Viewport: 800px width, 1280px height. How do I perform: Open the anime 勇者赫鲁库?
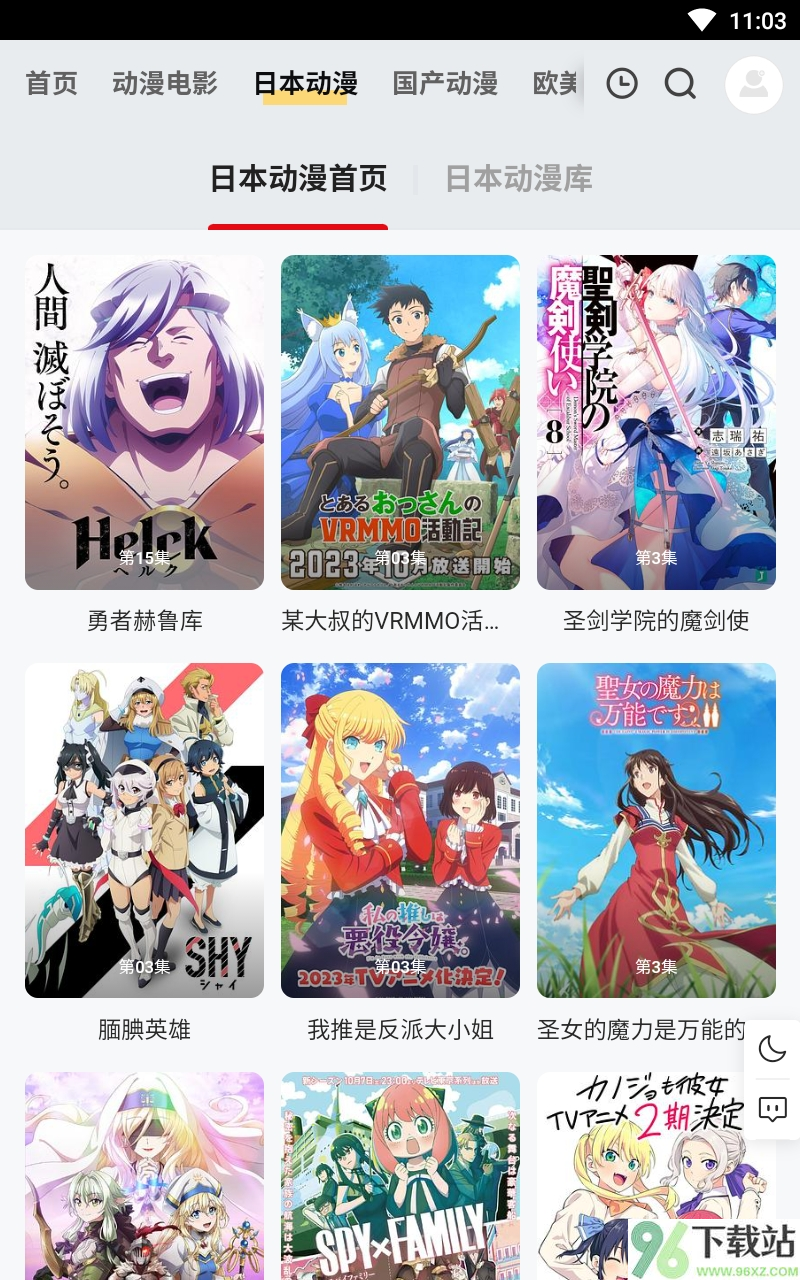(x=144, y=422)
